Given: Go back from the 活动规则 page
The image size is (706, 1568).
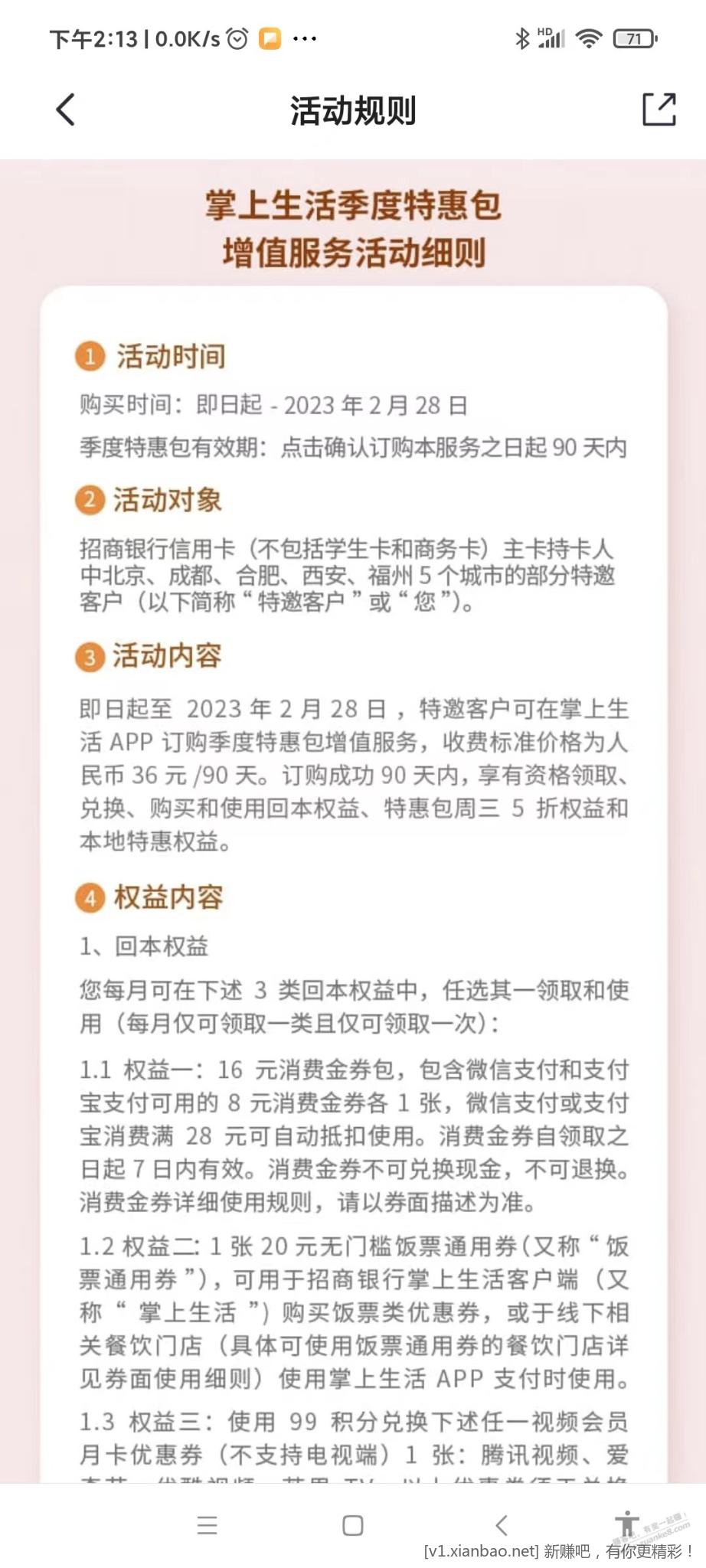Looking at the screenshot, I should pyautogui.click(x=66, y=109).
